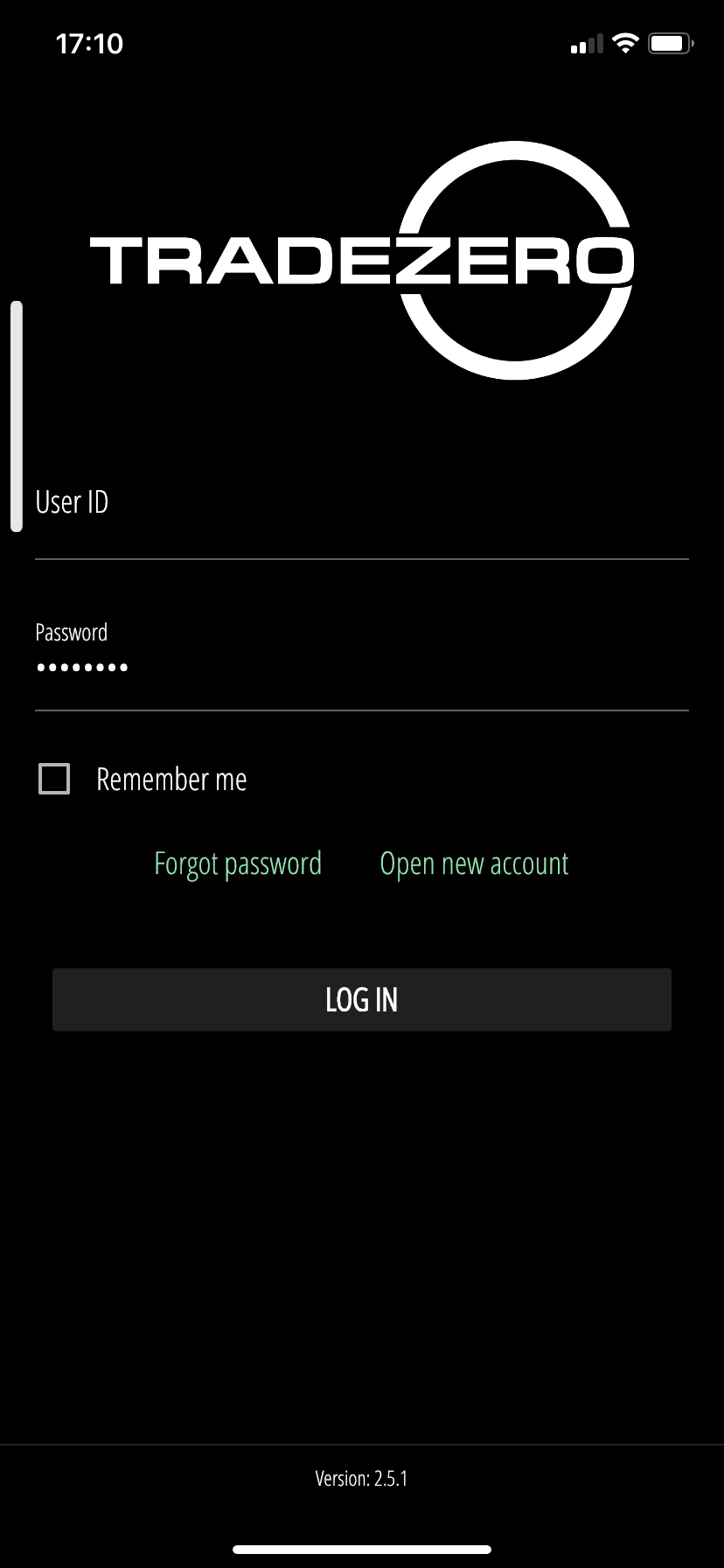Open the Forgot password link
This screenshot has height=1568, width=724.
(238, 864)
